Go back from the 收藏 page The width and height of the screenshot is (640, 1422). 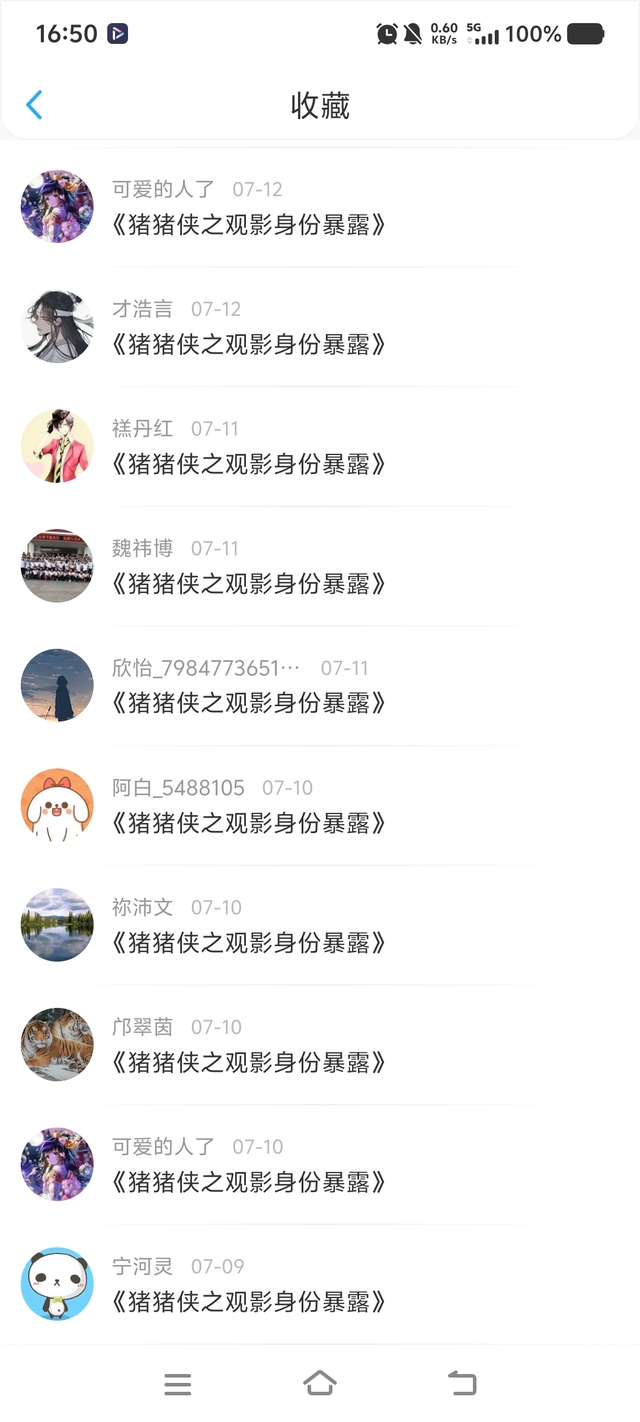(x=35, y=105)
